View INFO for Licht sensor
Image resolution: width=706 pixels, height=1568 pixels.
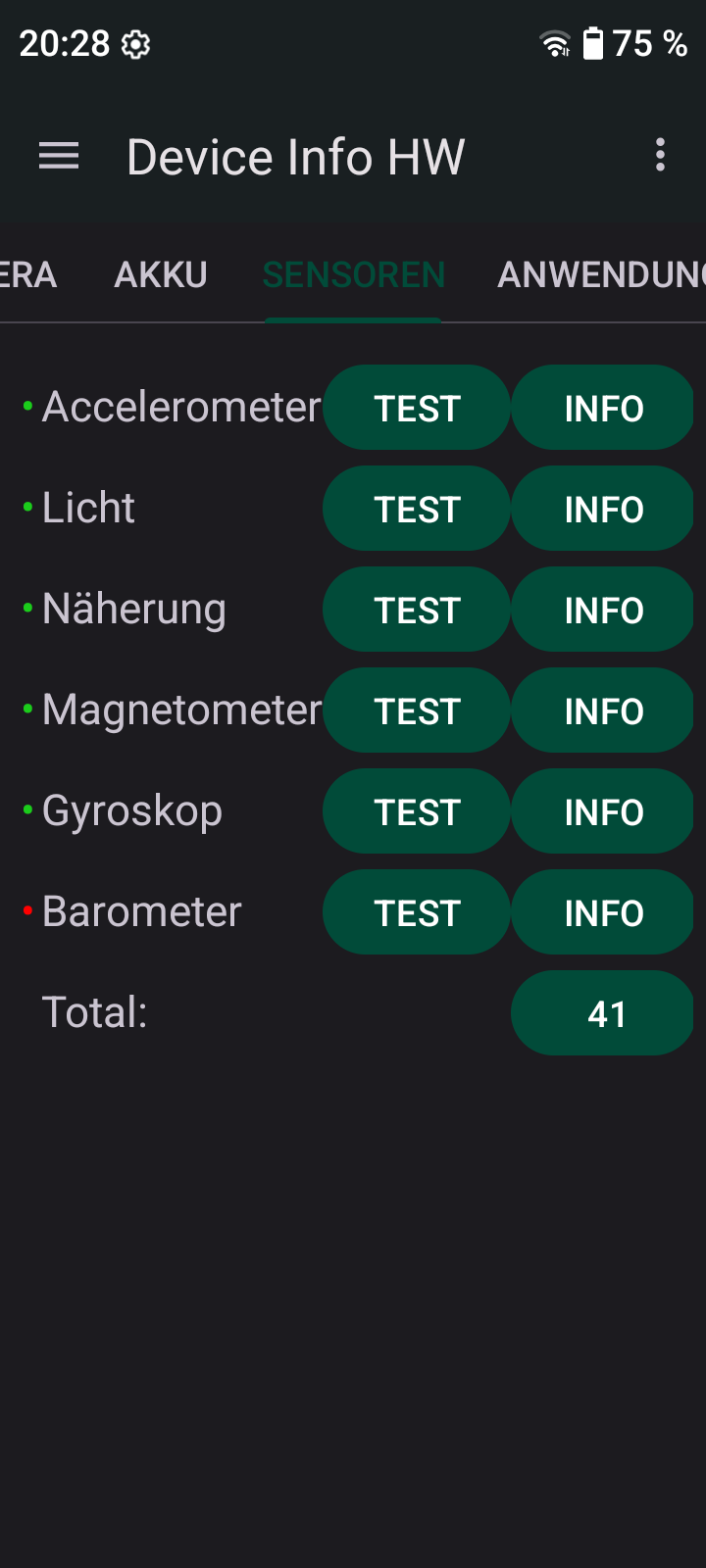tap(603, 509)
